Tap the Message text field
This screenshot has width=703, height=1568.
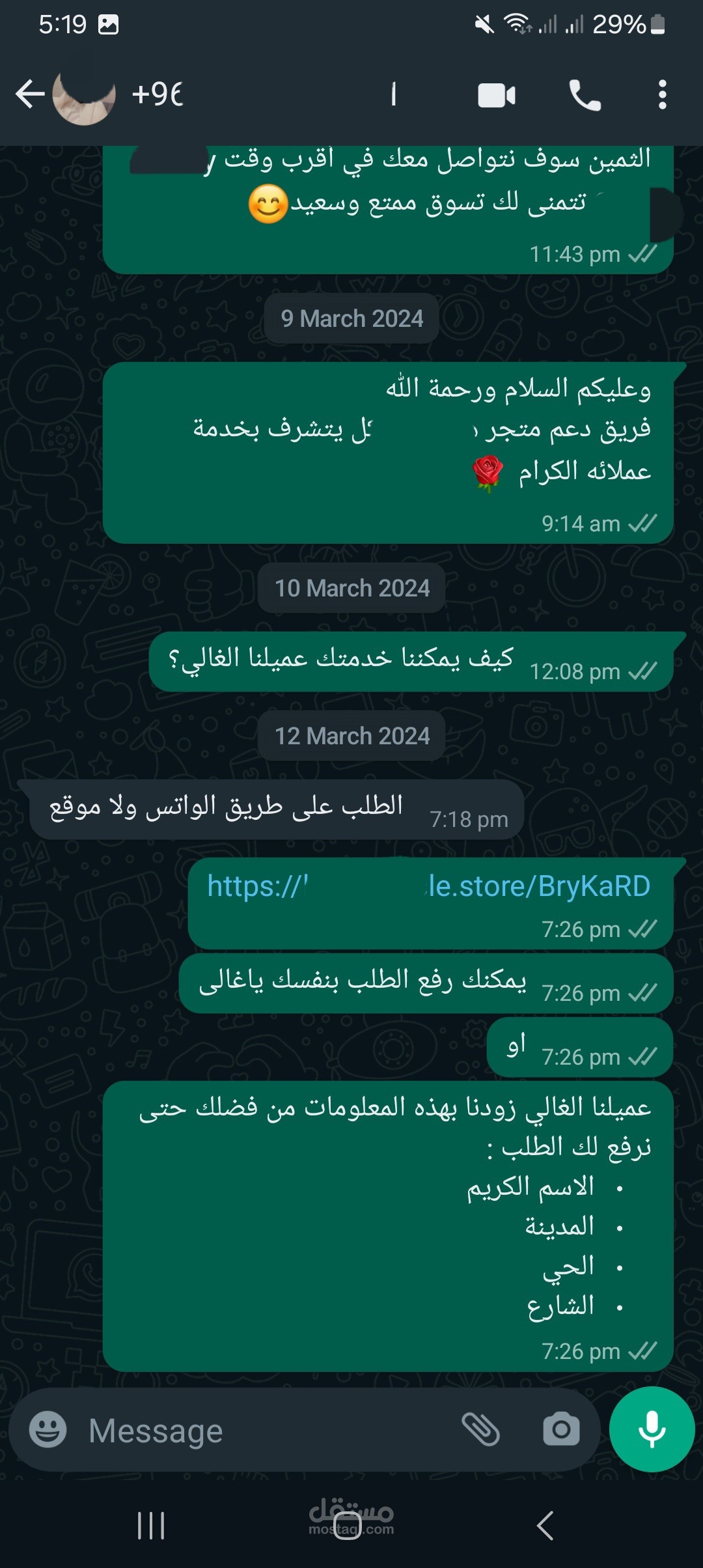tap(267, 1431)
